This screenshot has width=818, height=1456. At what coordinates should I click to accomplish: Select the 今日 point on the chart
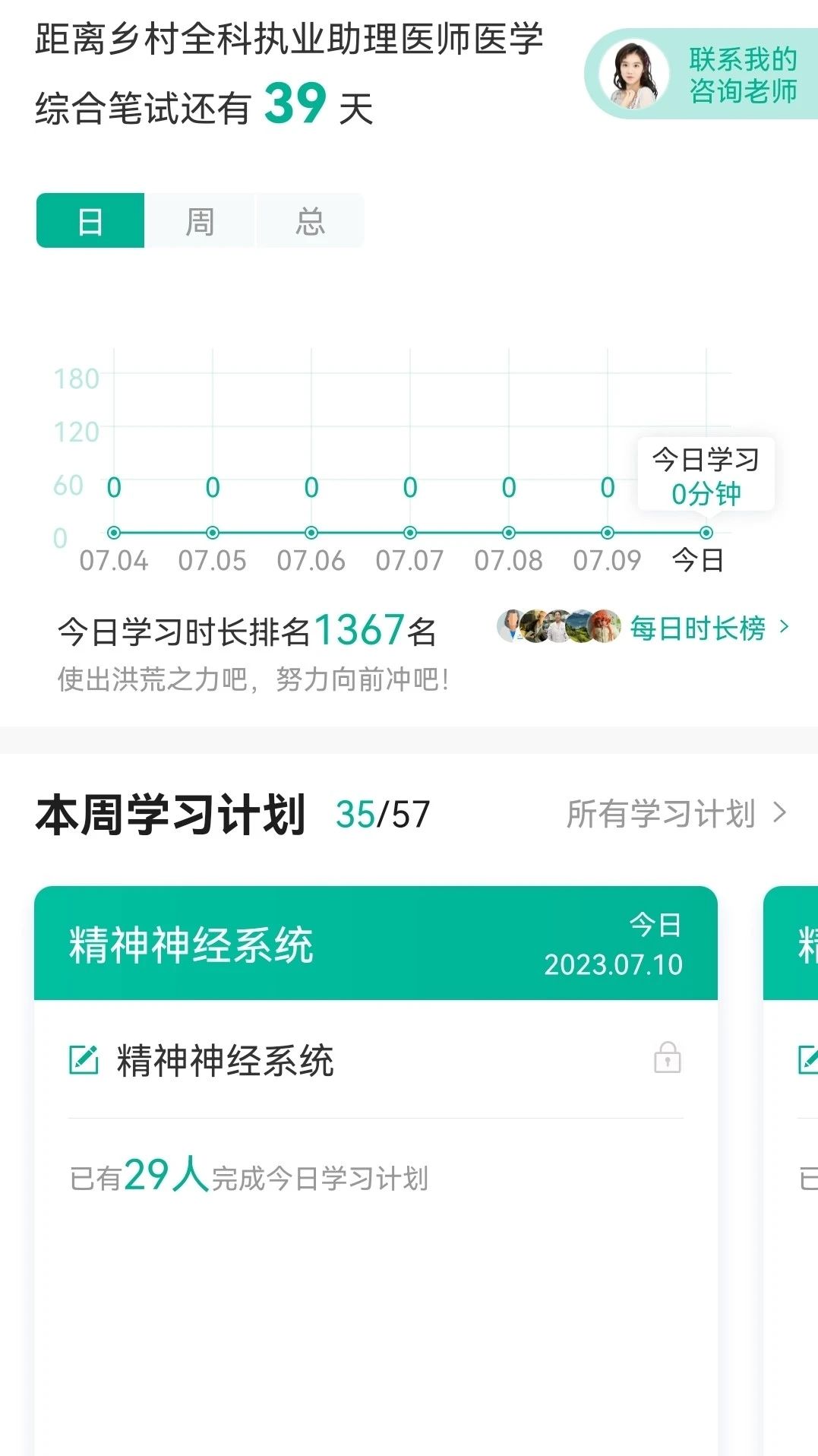706,533
